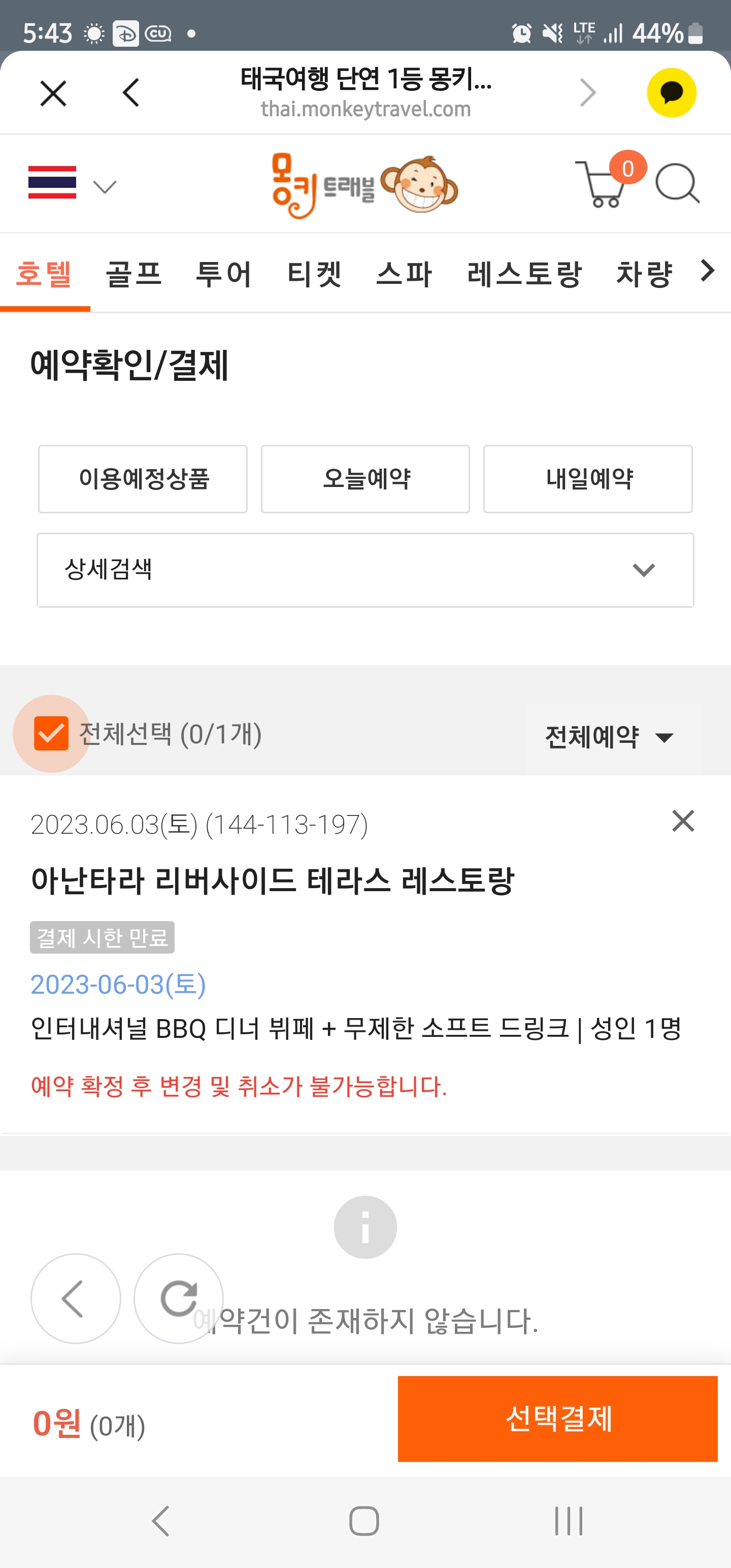Filter by 내일예약

tap(588, 479)
